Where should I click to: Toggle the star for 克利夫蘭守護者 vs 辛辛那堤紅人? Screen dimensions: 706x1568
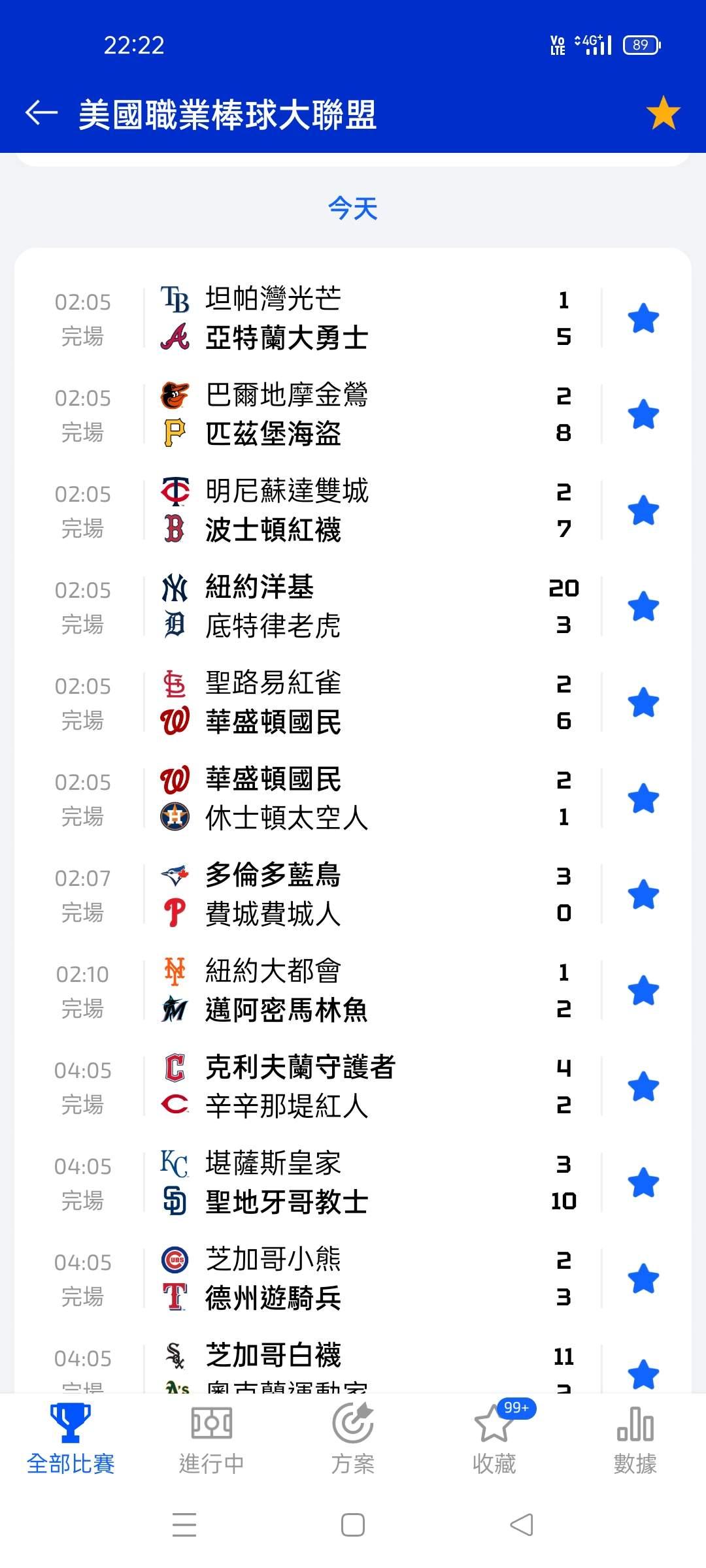point(643,1087)
